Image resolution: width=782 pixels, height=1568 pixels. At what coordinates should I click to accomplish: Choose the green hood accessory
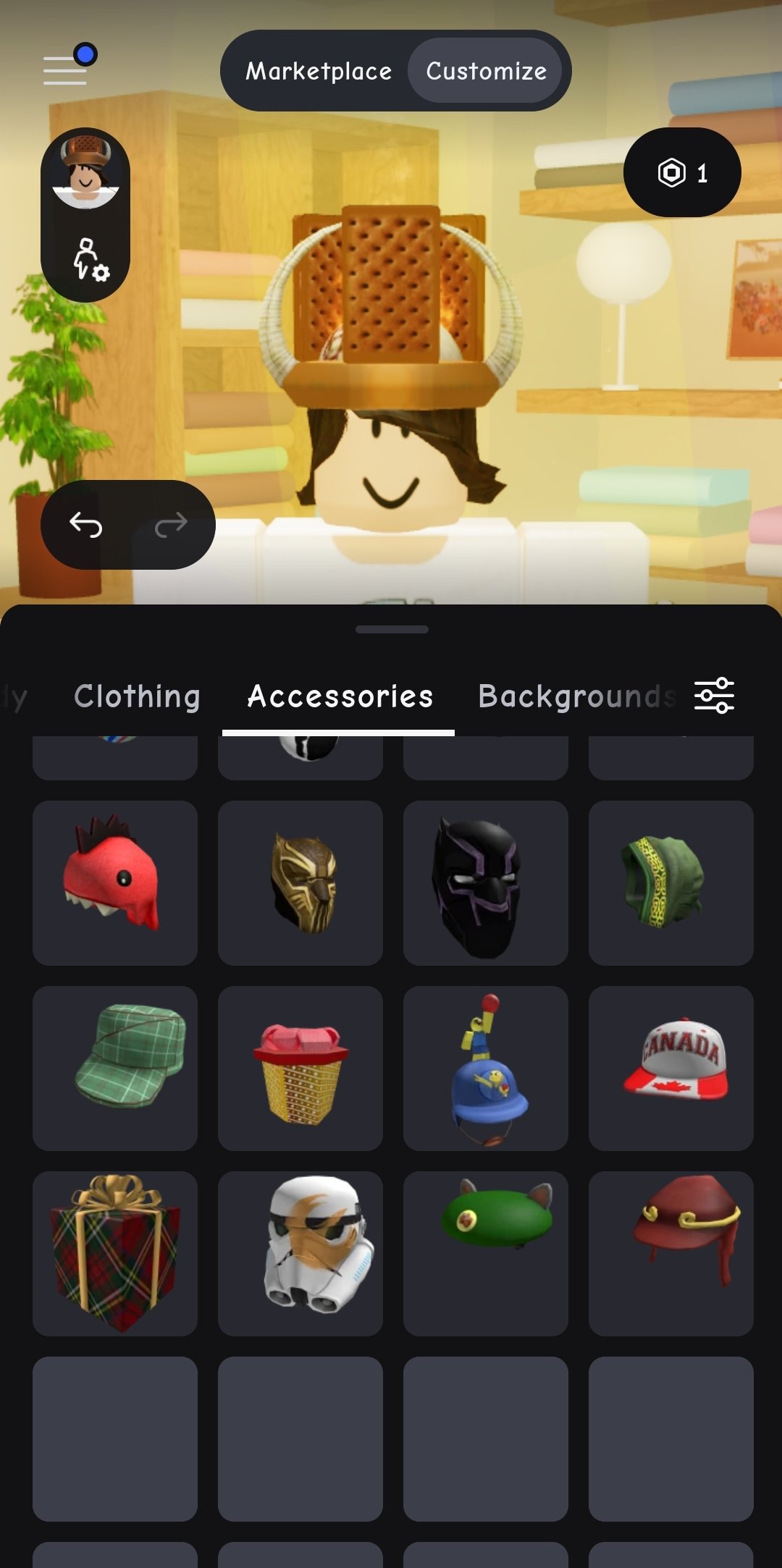tap(671, 882)
